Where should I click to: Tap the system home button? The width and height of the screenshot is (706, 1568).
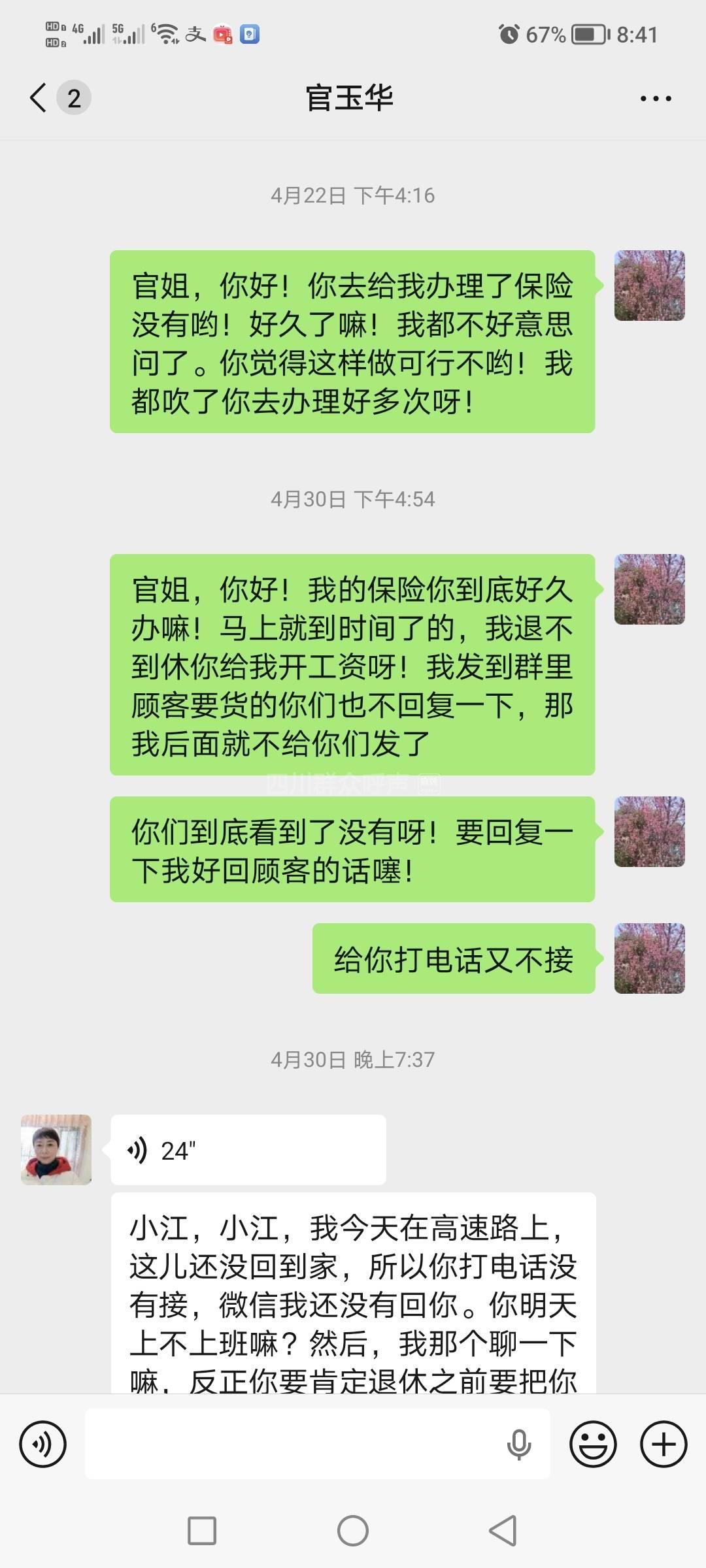click(x=353, y=1531)
